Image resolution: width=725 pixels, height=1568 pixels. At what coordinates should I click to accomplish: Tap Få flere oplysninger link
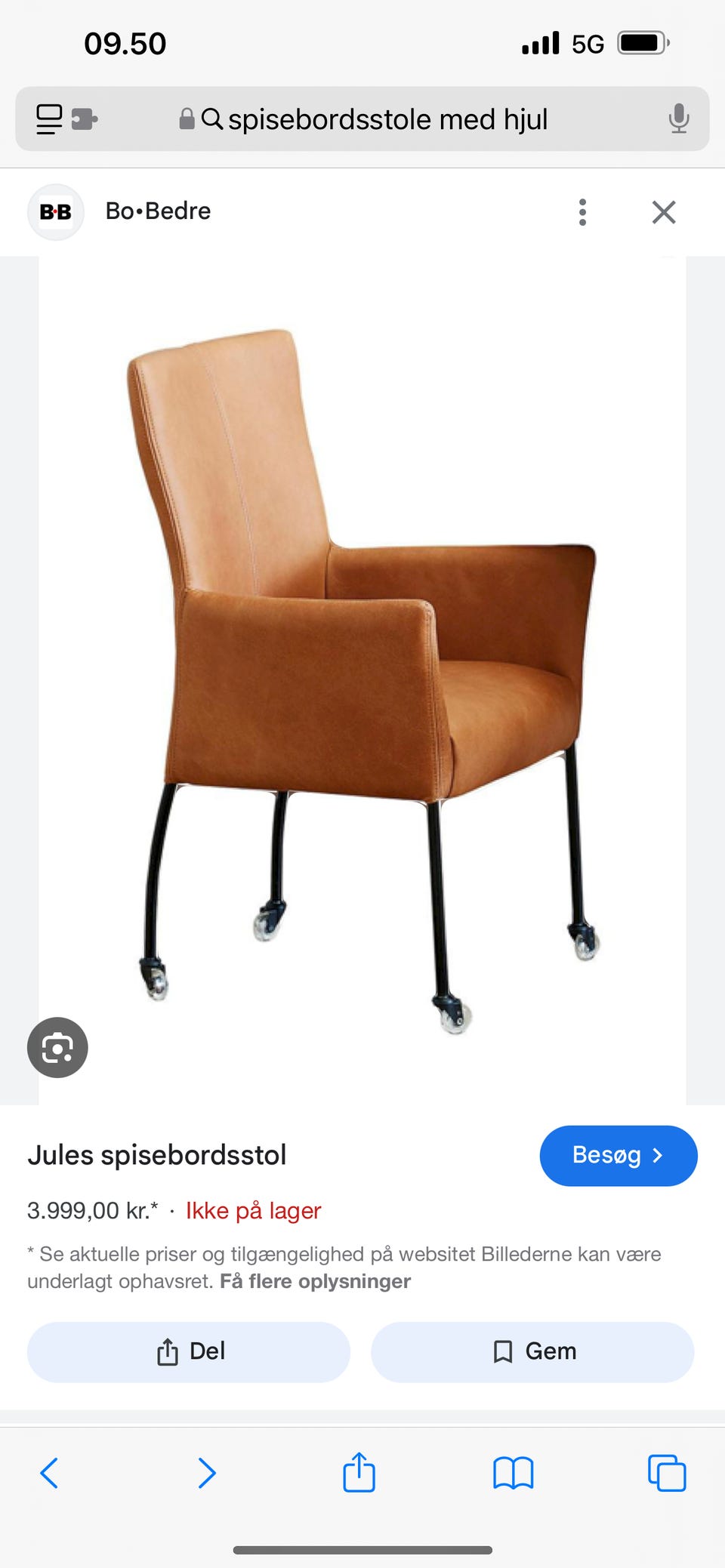(314, 1280)
